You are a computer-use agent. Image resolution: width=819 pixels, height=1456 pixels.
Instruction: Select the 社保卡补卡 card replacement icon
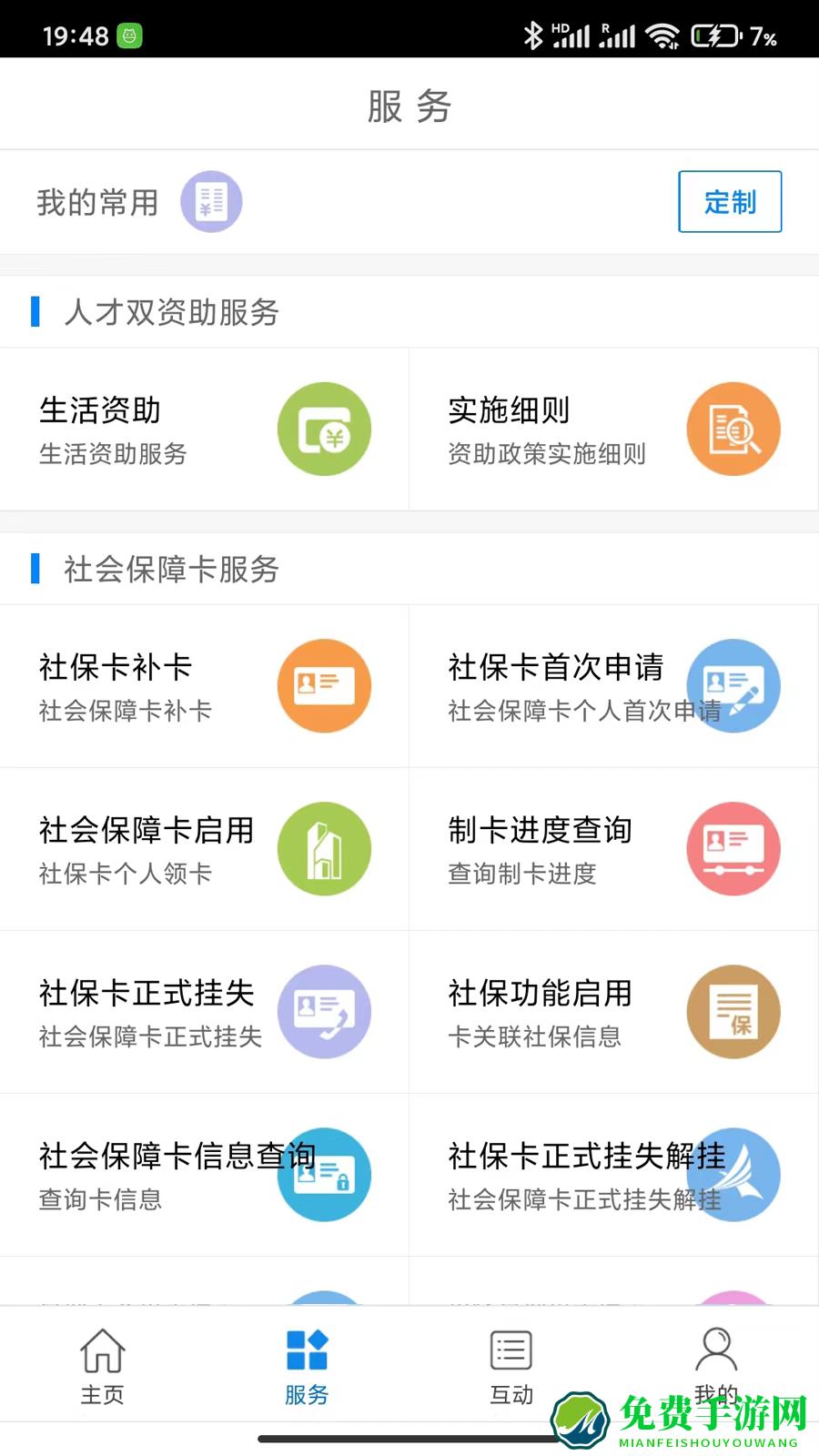[x=325, y=685]
